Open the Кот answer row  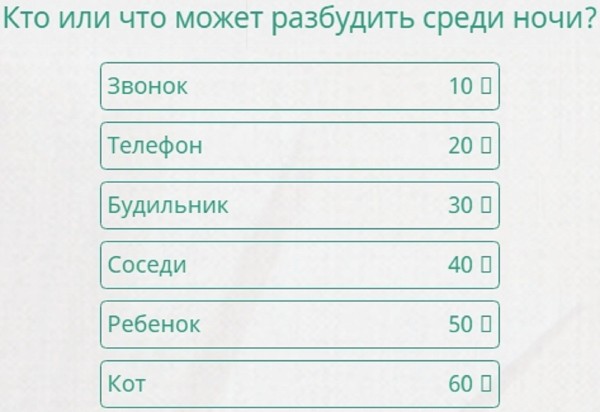[300, 384]
